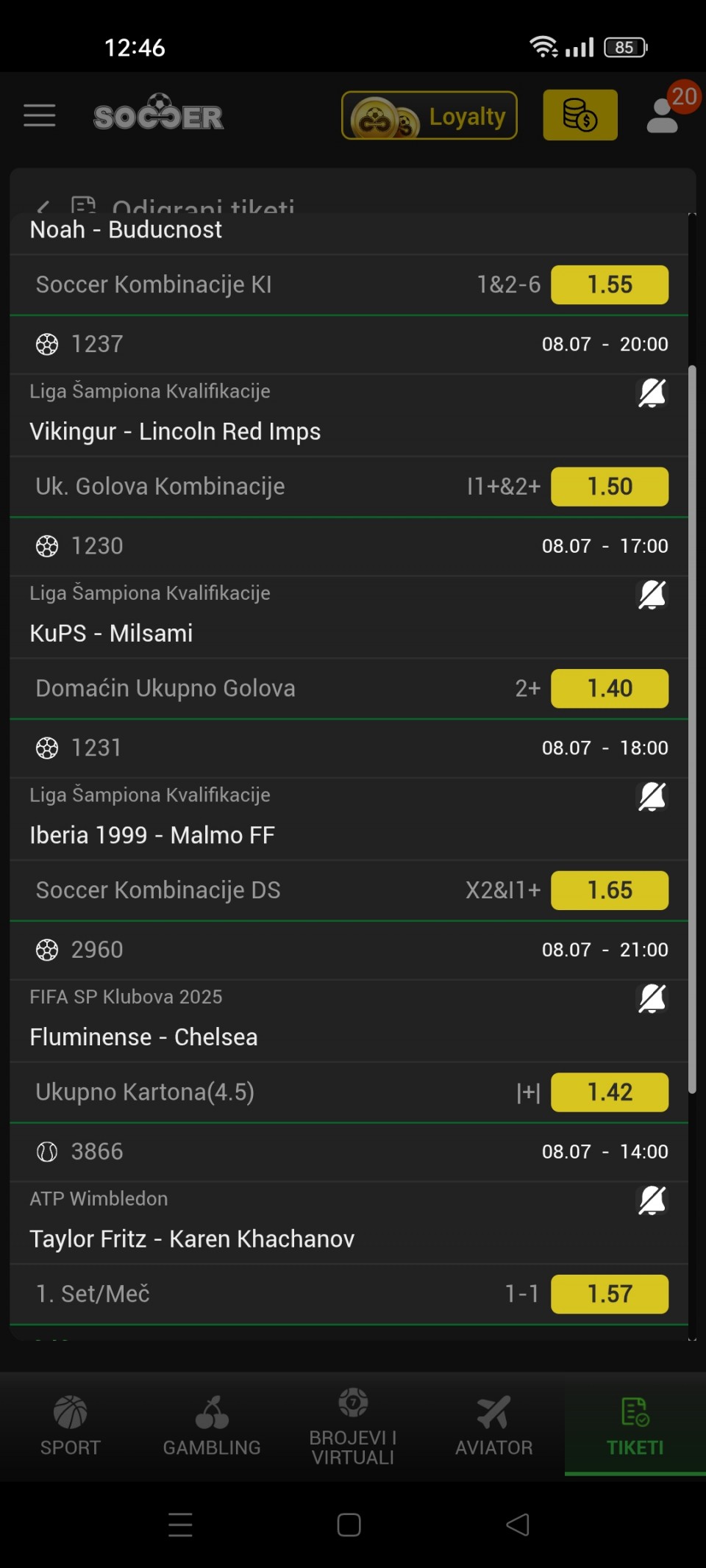Open the coins deposit button
Image resolution: width=706 pixels, height=1568 pixels.
coord(580,115)
